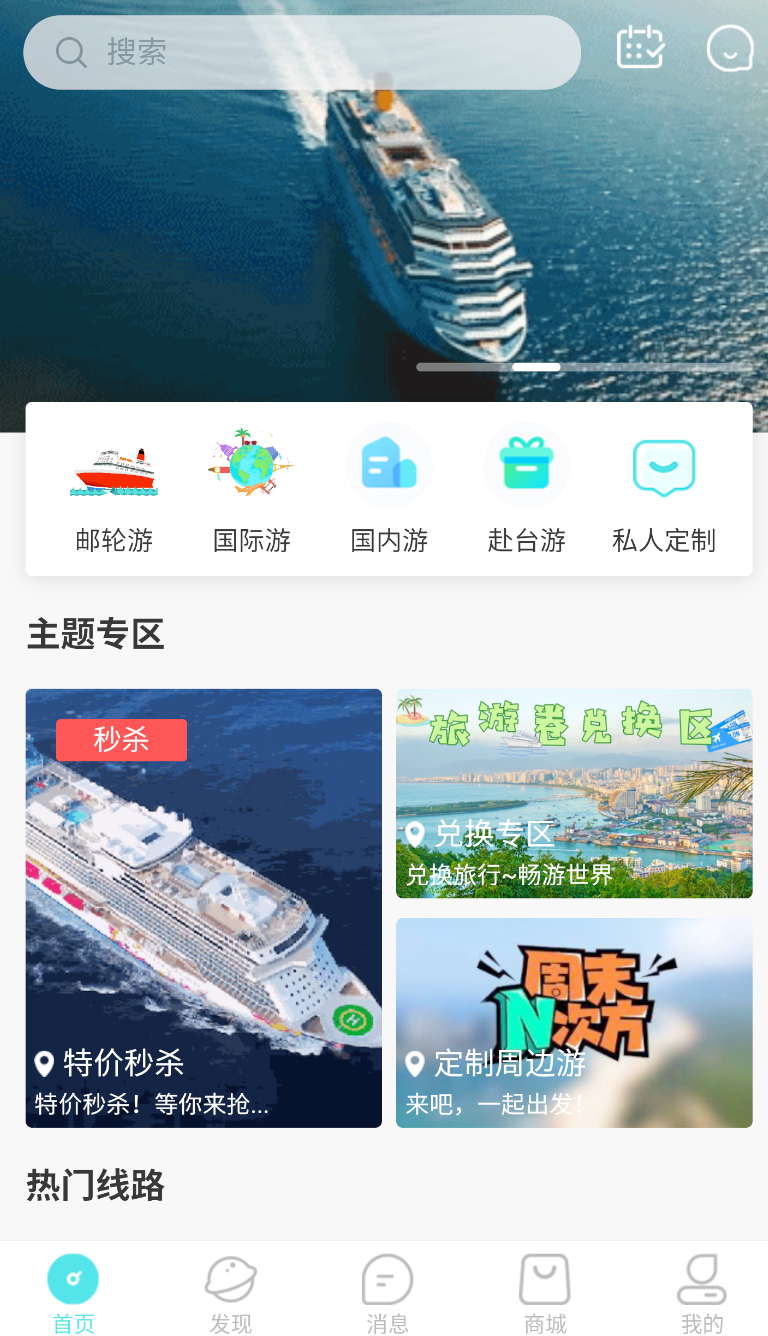The width and height of the screenshot is (768, 1336).
Task: Open 私人定制 custom travel
Action: click(x=664, y=490)
